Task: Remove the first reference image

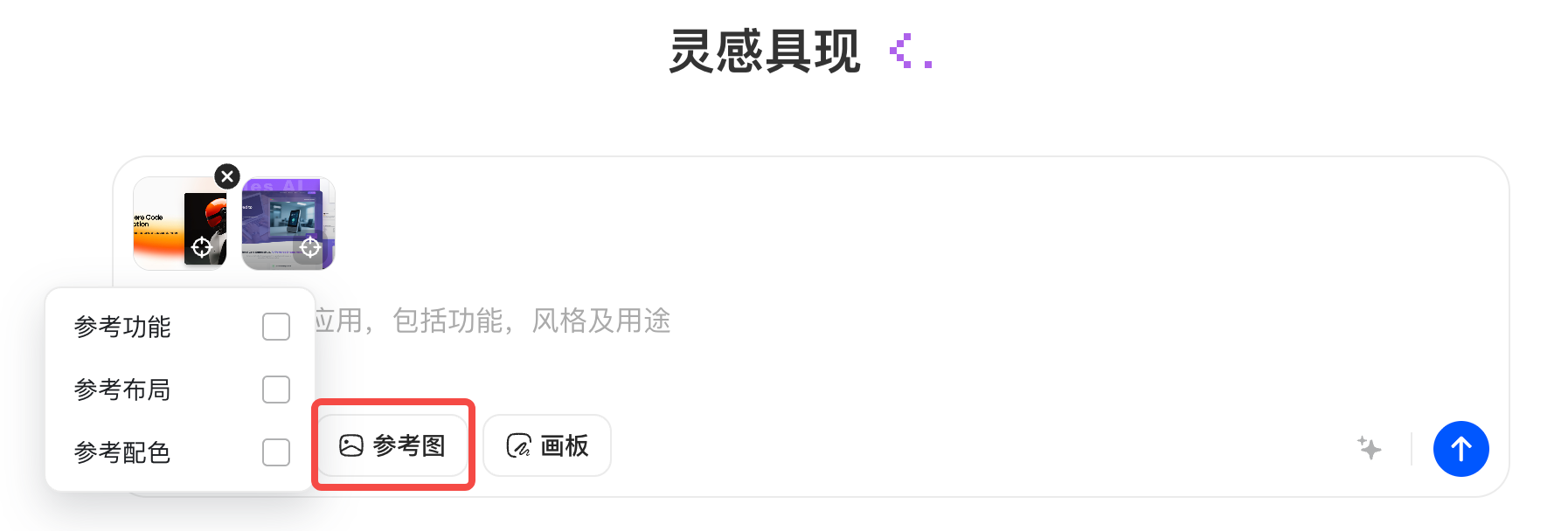Action: coord(227,176)
